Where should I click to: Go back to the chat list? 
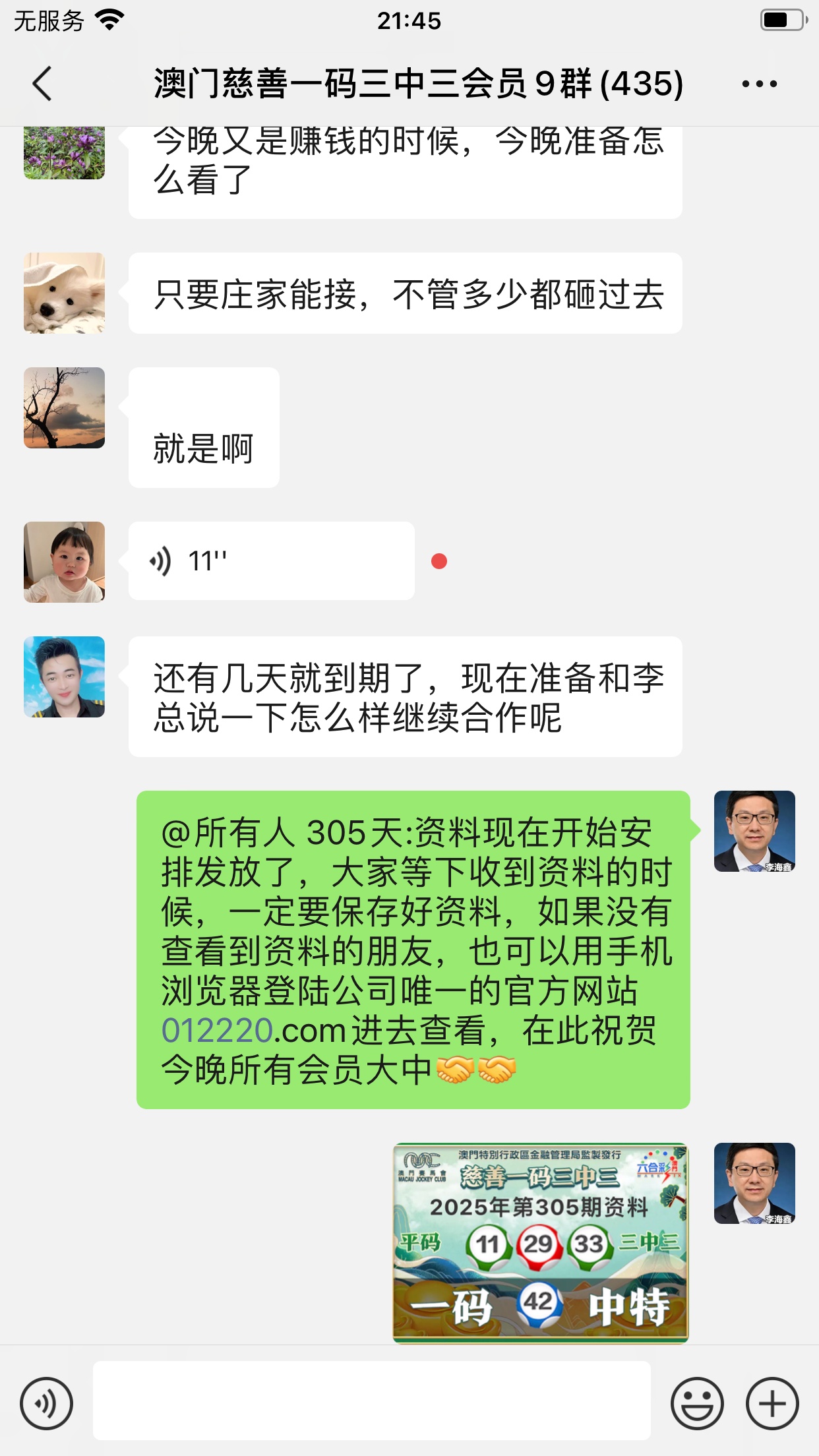coord(42,84)
